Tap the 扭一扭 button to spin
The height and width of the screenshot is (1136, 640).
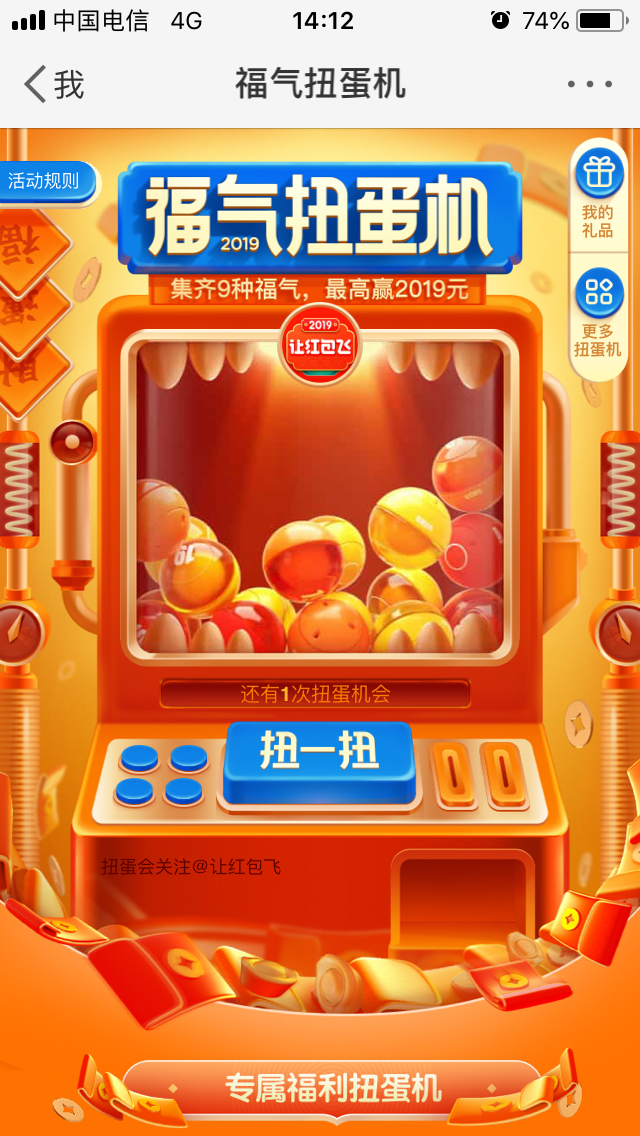[x=319, y=760]
